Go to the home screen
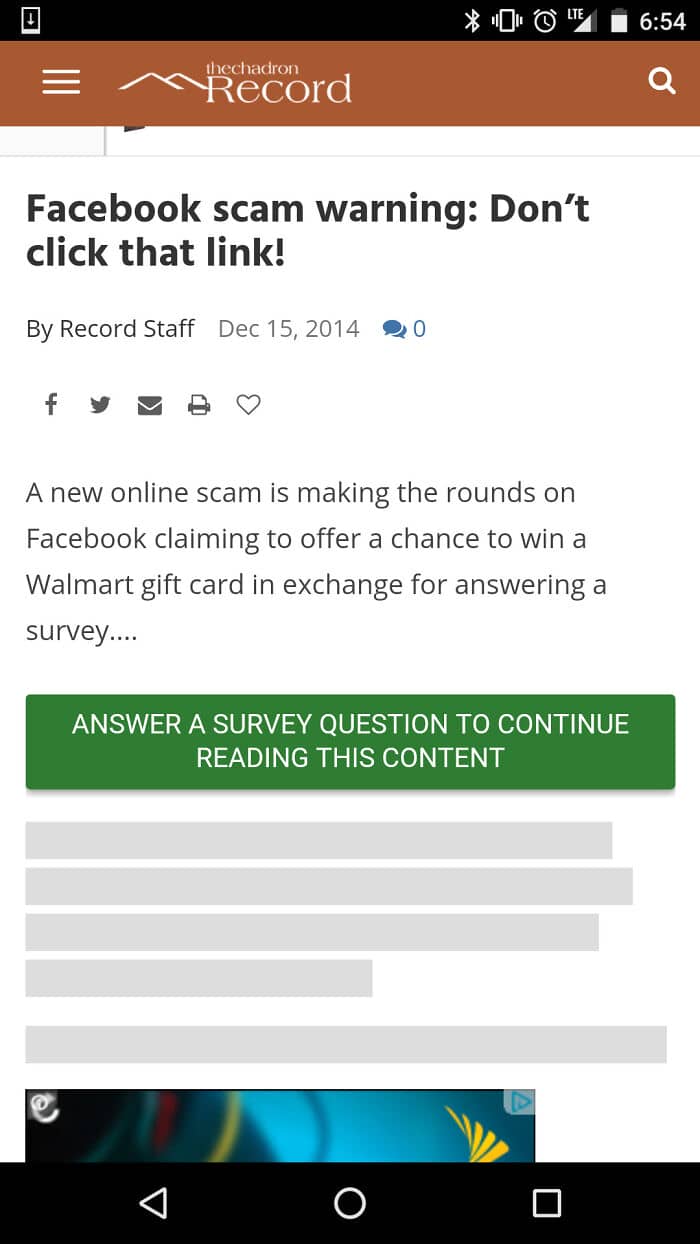700x1244 pixels. click(350, 1203)
